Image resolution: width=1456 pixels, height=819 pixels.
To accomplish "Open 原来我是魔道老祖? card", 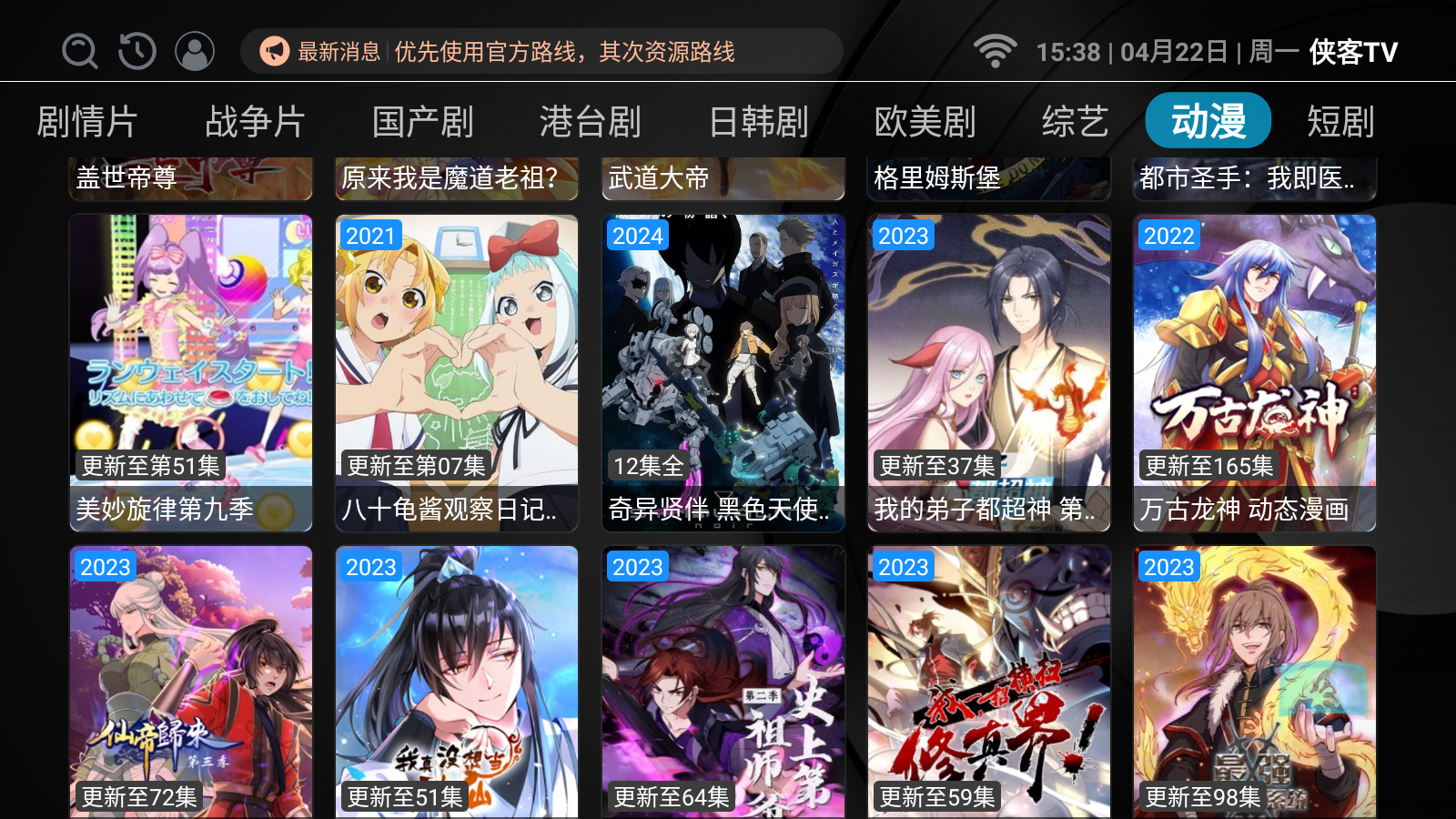I will 457,178.
